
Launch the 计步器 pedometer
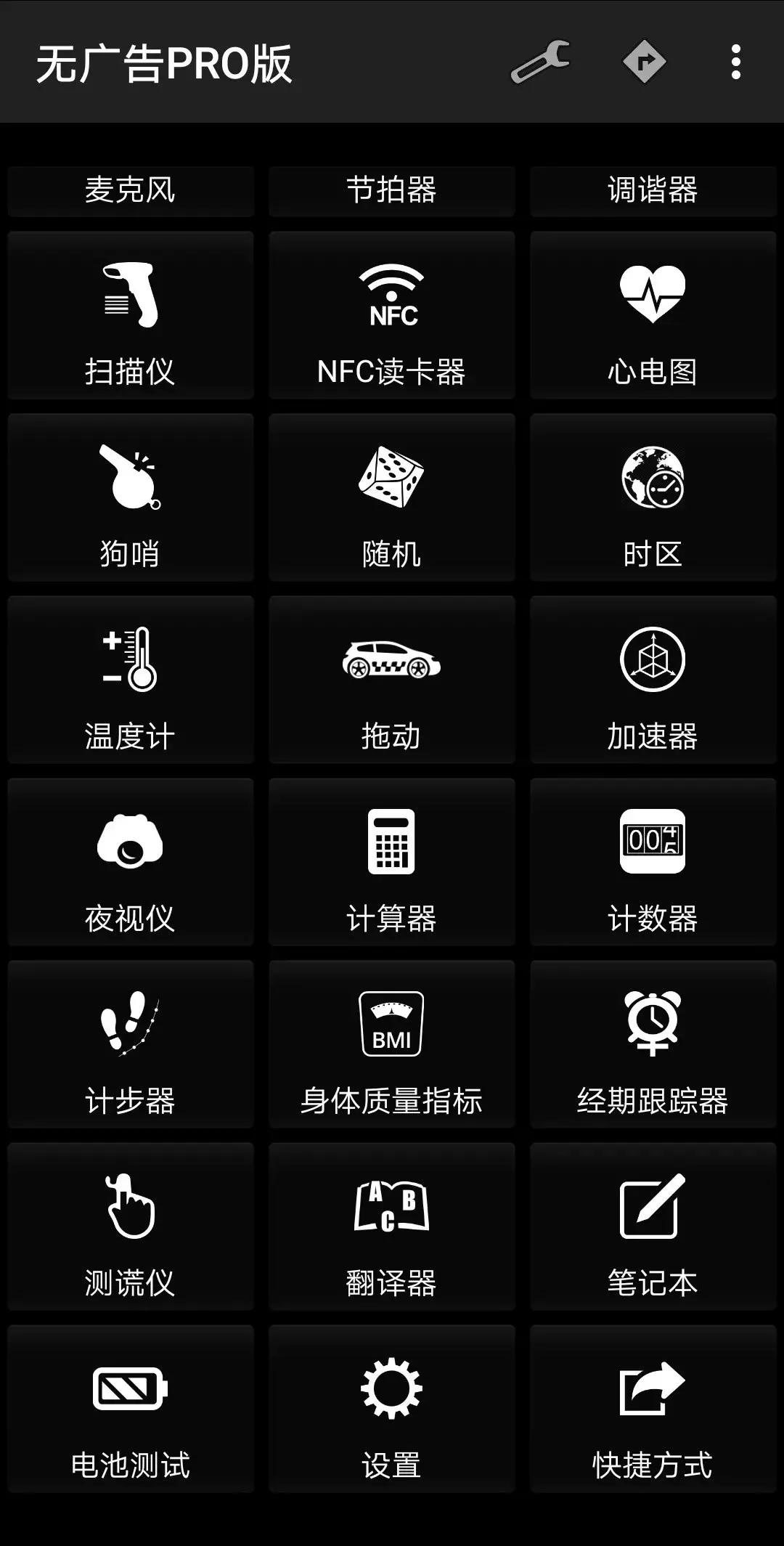point(131,1044)
